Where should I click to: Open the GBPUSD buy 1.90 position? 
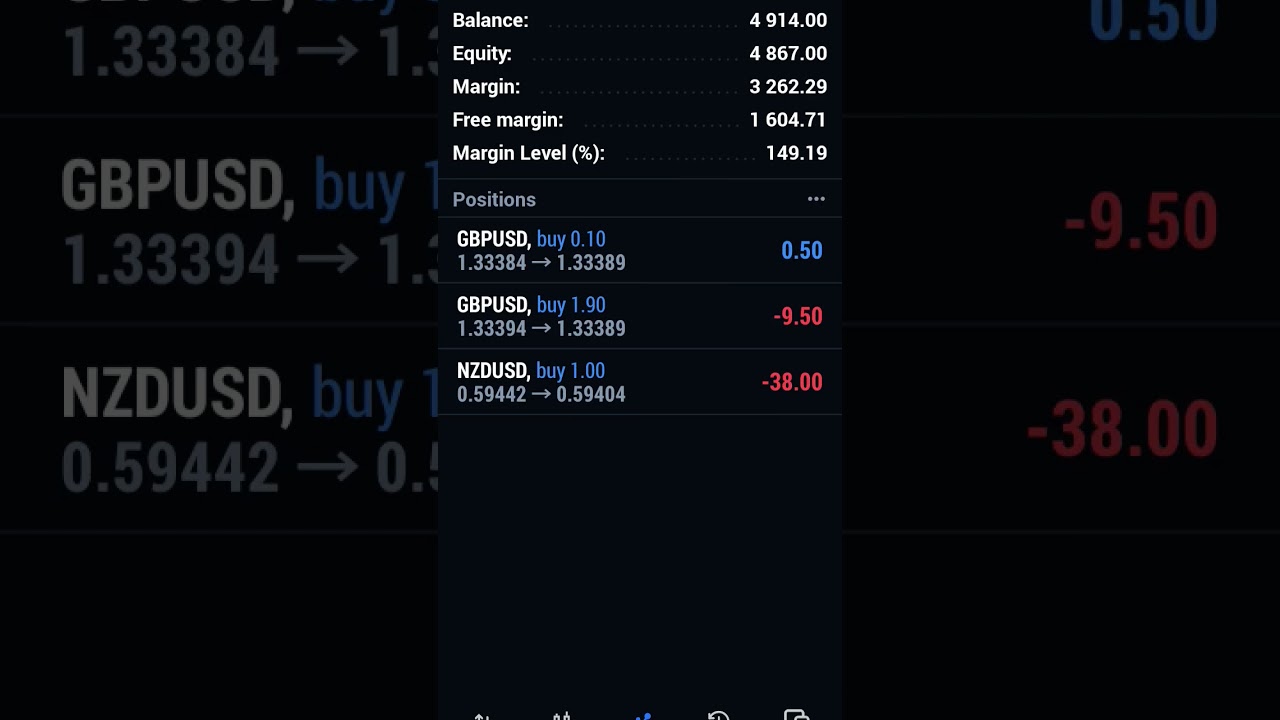coord(639,316)
